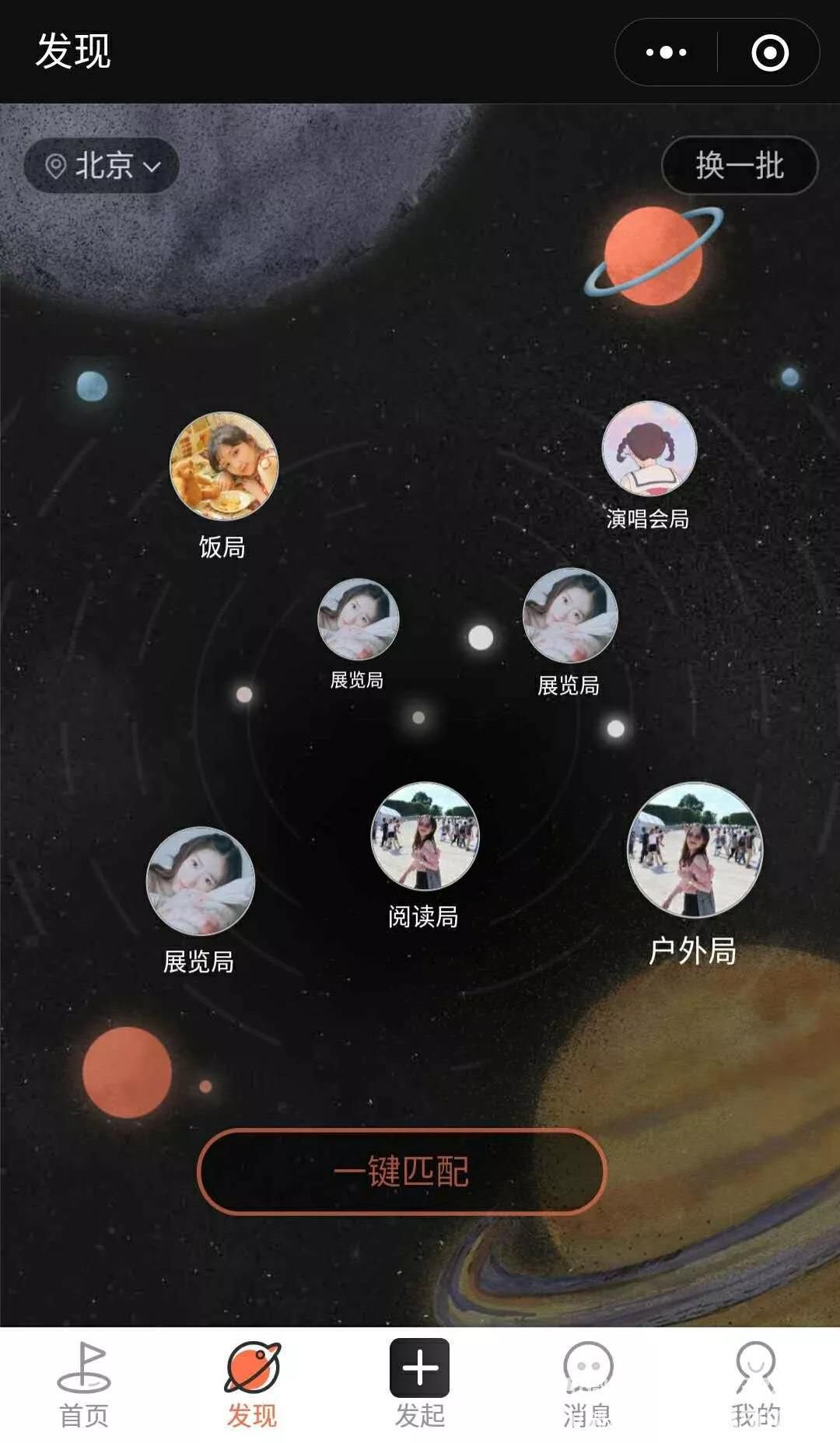Open the 阅读局 avatar bubble
Image resolution: width=840 pixels, height=1443 pixels.
(x=425, y=836)
